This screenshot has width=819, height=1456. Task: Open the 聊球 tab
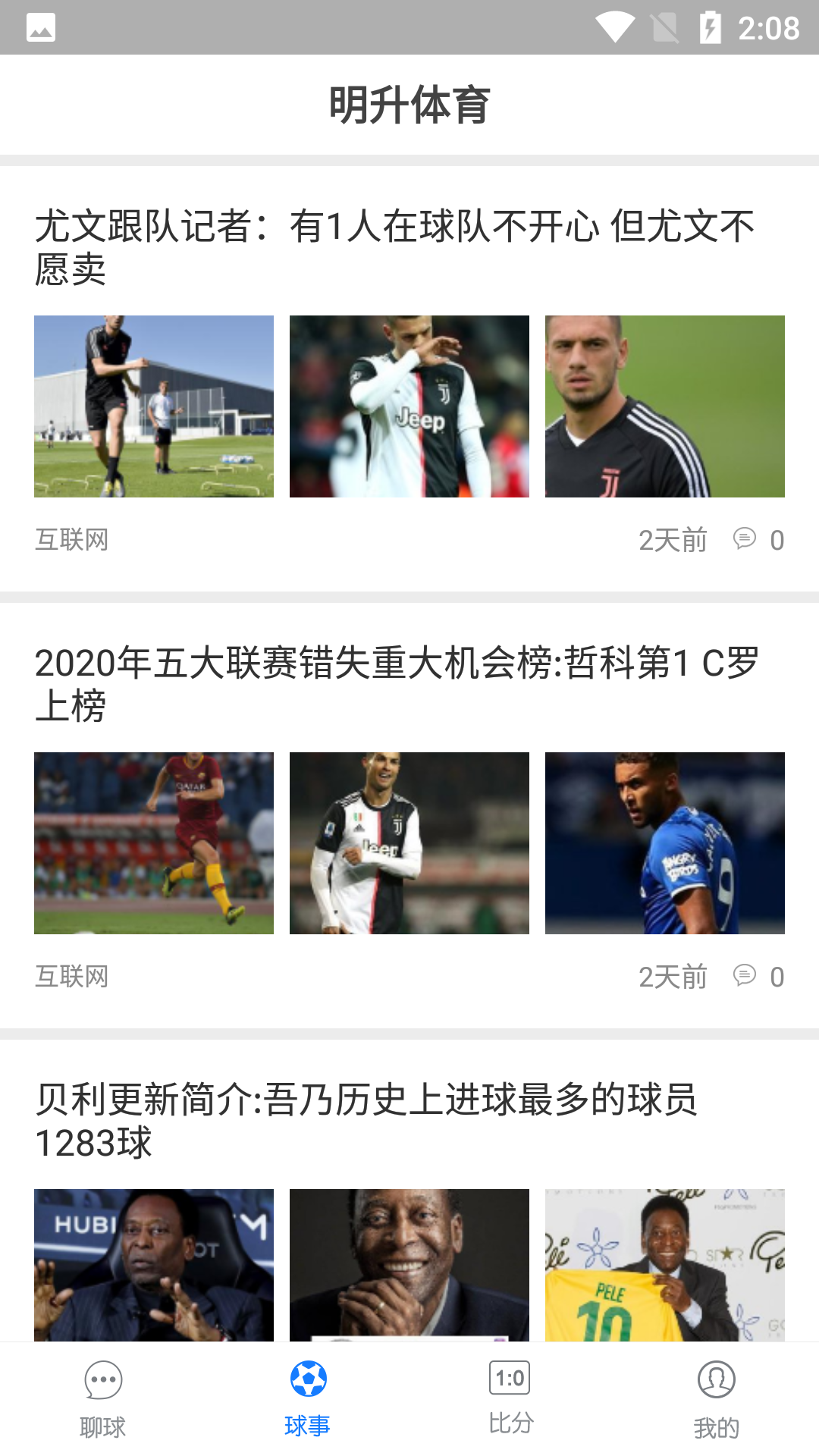pyautogui.click(x=102, y=1403)
